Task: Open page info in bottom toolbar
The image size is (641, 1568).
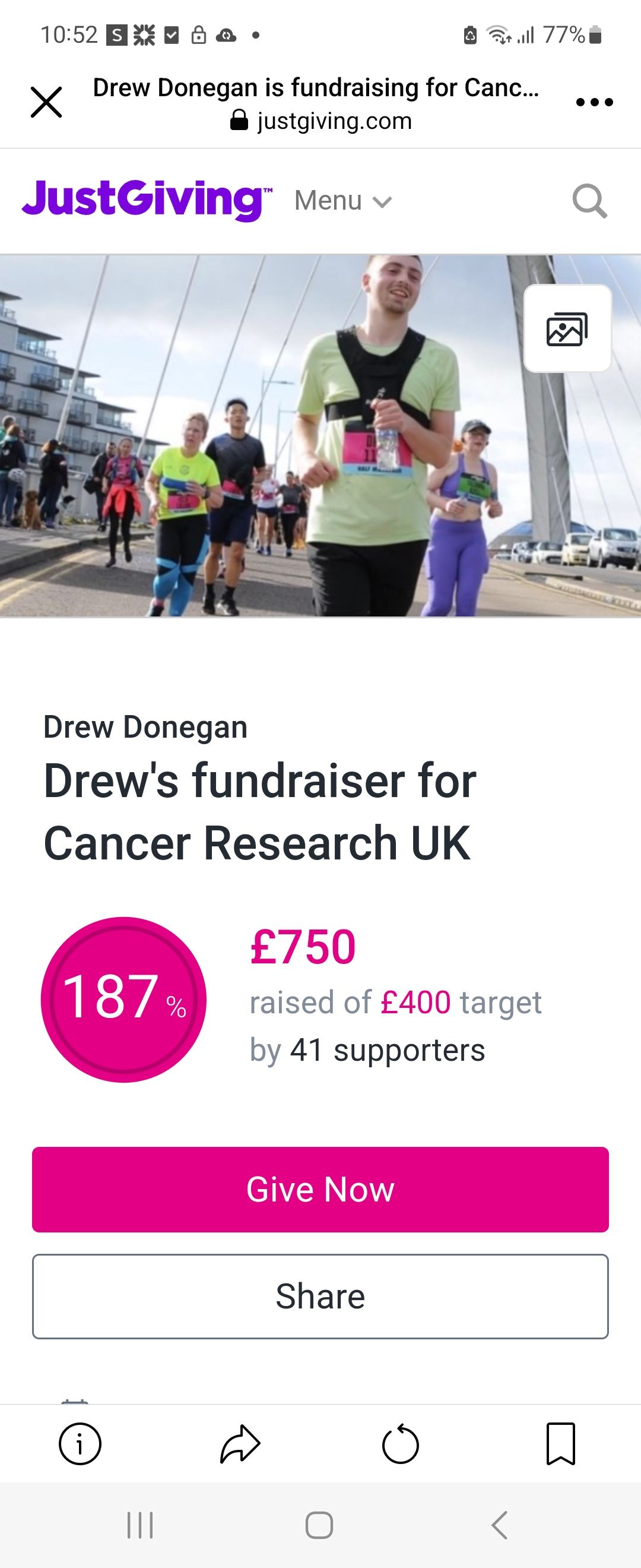Action: click(80, 1443)
